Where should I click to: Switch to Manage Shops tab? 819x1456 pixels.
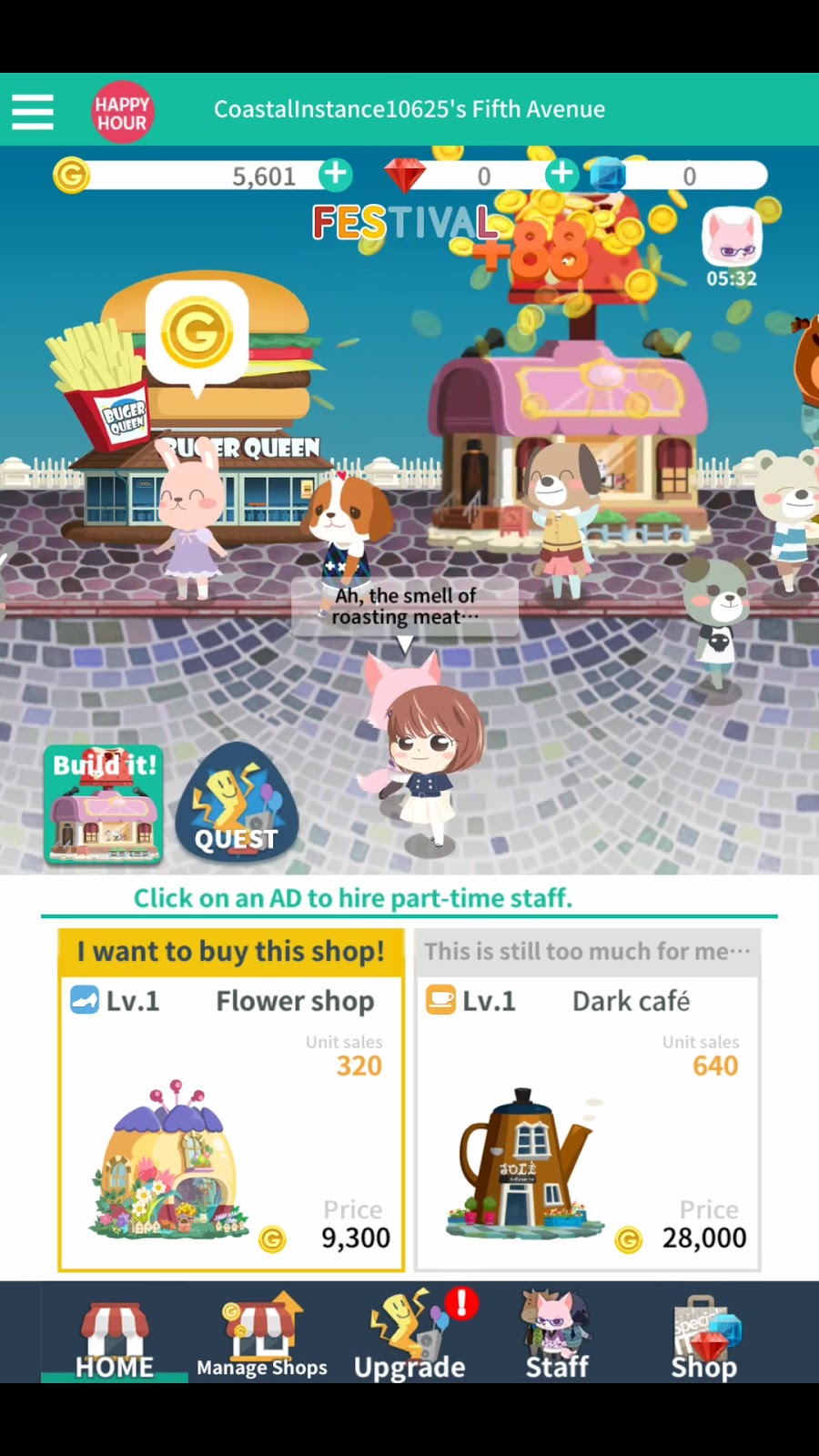pyautogui.click(x=262, y=1336)
